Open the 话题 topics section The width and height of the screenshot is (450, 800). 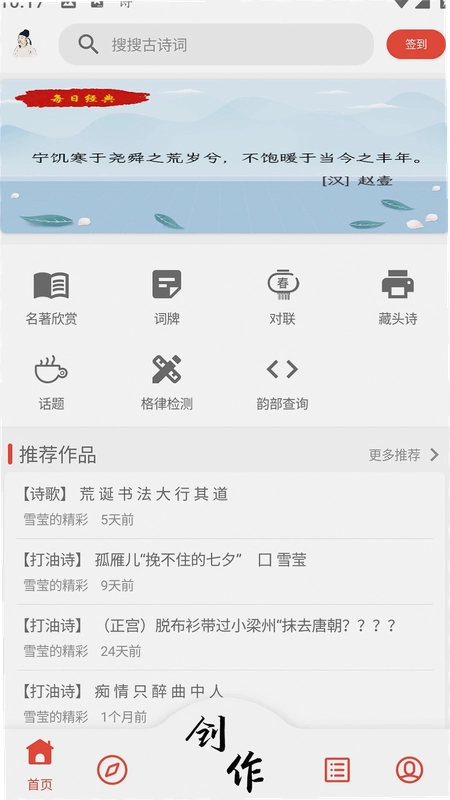point(51,383)
